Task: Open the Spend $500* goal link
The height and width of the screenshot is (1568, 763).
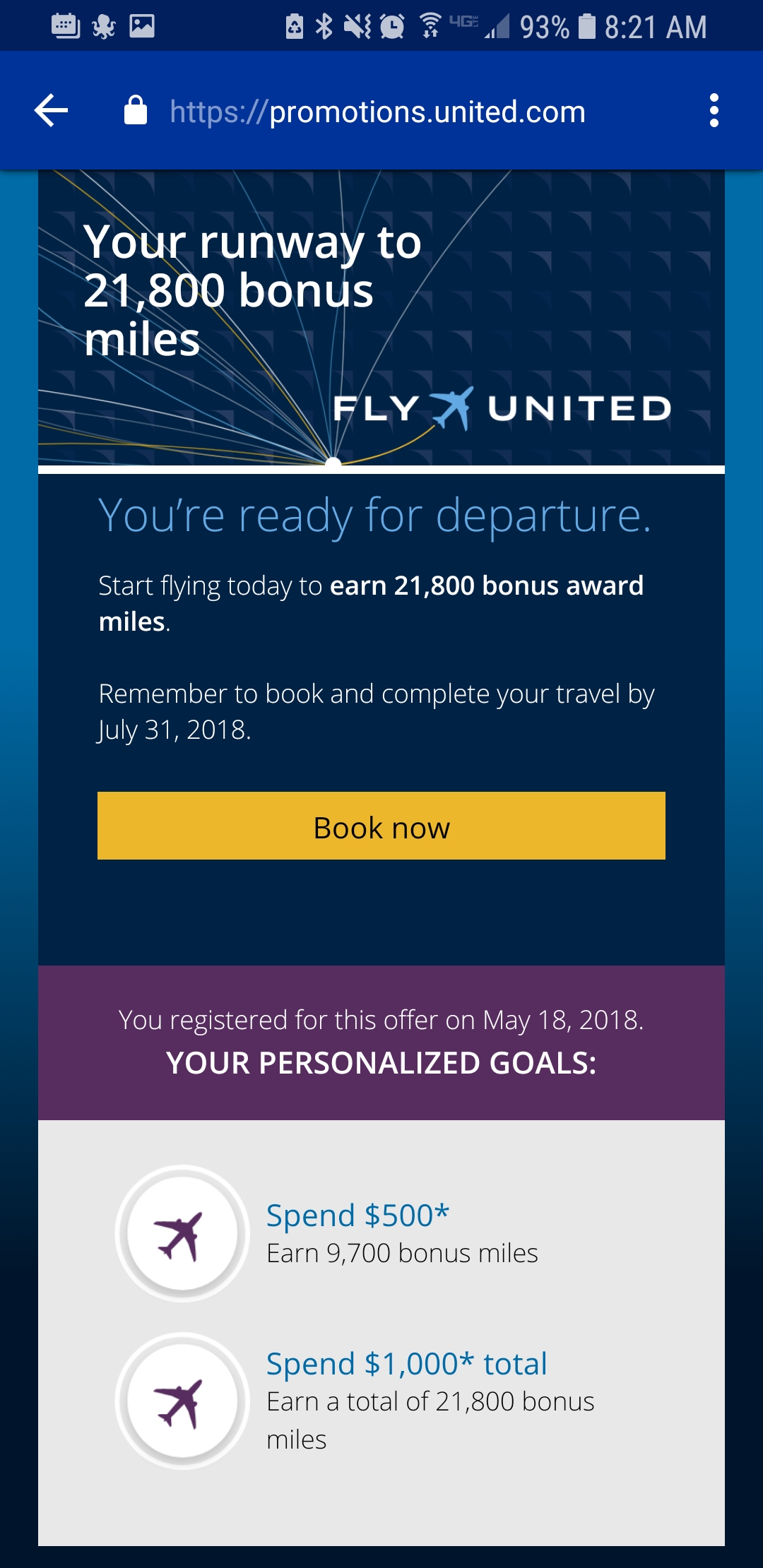Action: coord(359,1213)
